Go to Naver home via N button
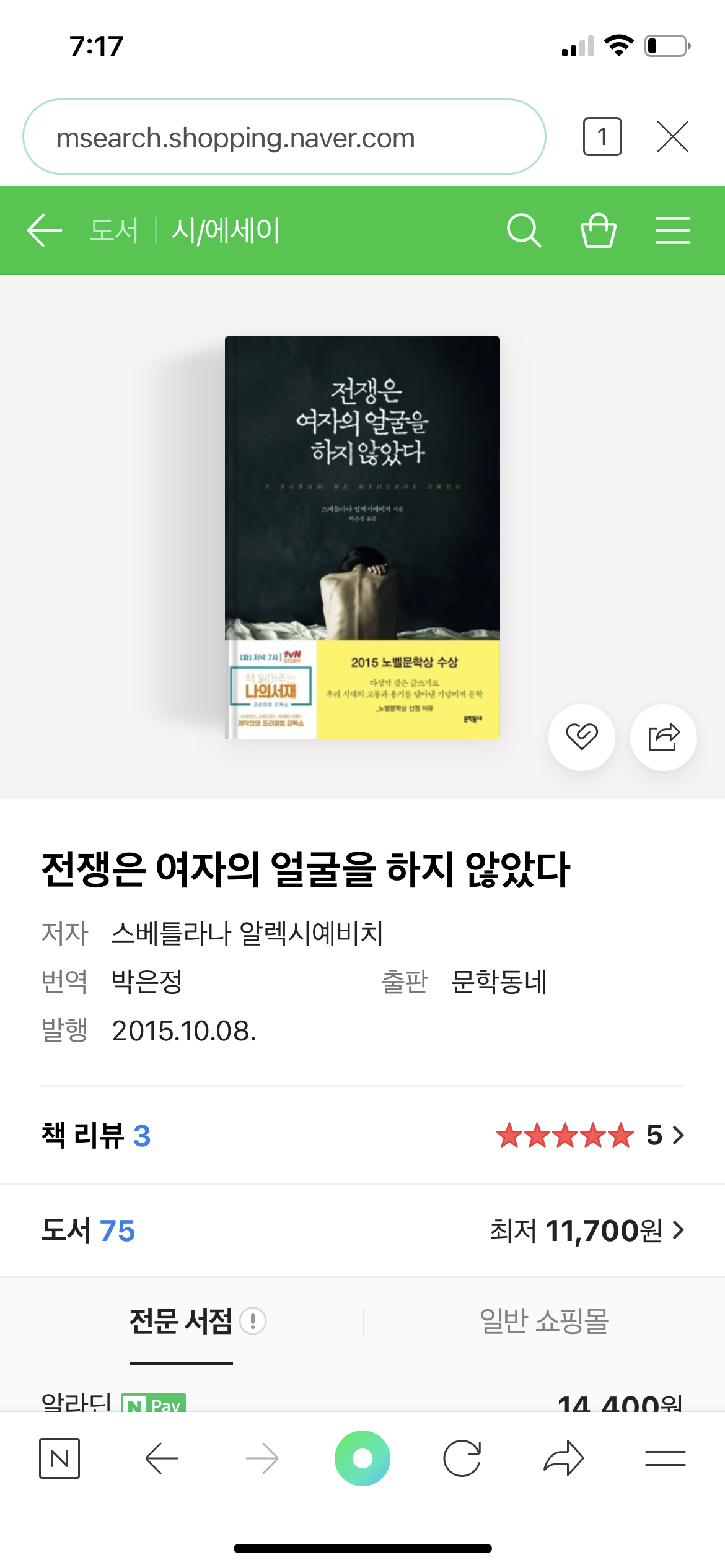 (59, 1458)
